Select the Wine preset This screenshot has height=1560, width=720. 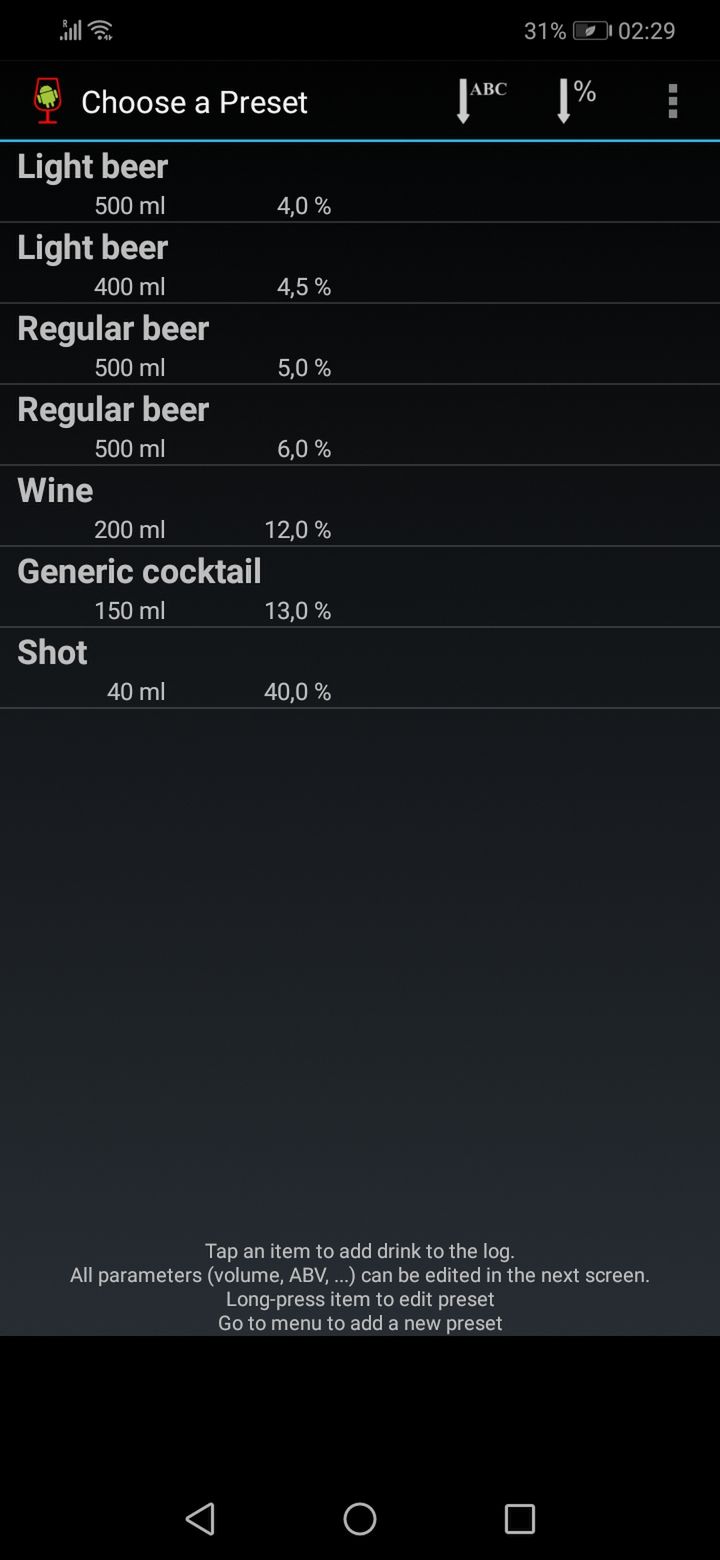[x=360, y=506]
